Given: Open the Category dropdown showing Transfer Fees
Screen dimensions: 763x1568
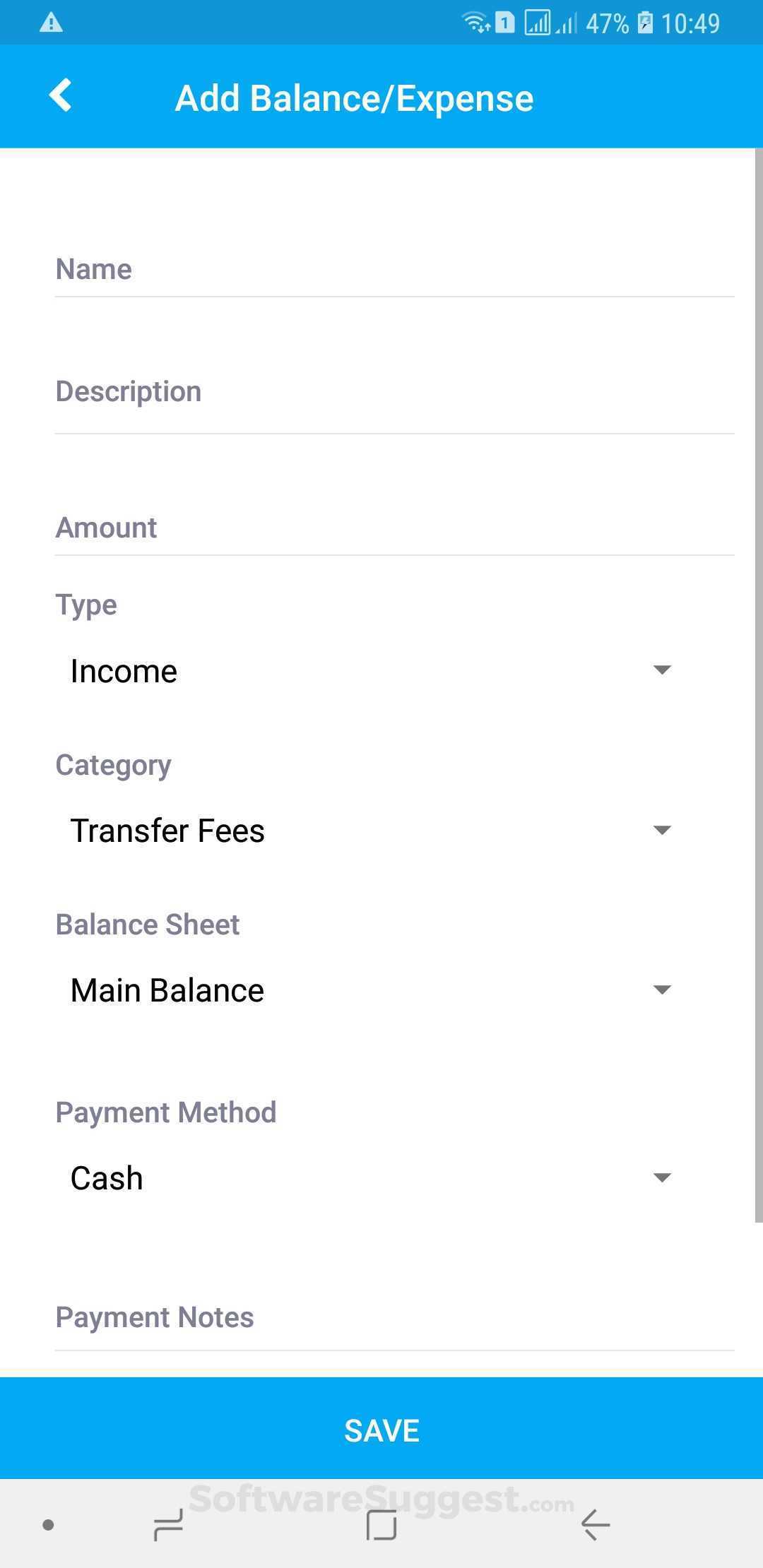Looking at the screenshot, I should tap(371, 830).
